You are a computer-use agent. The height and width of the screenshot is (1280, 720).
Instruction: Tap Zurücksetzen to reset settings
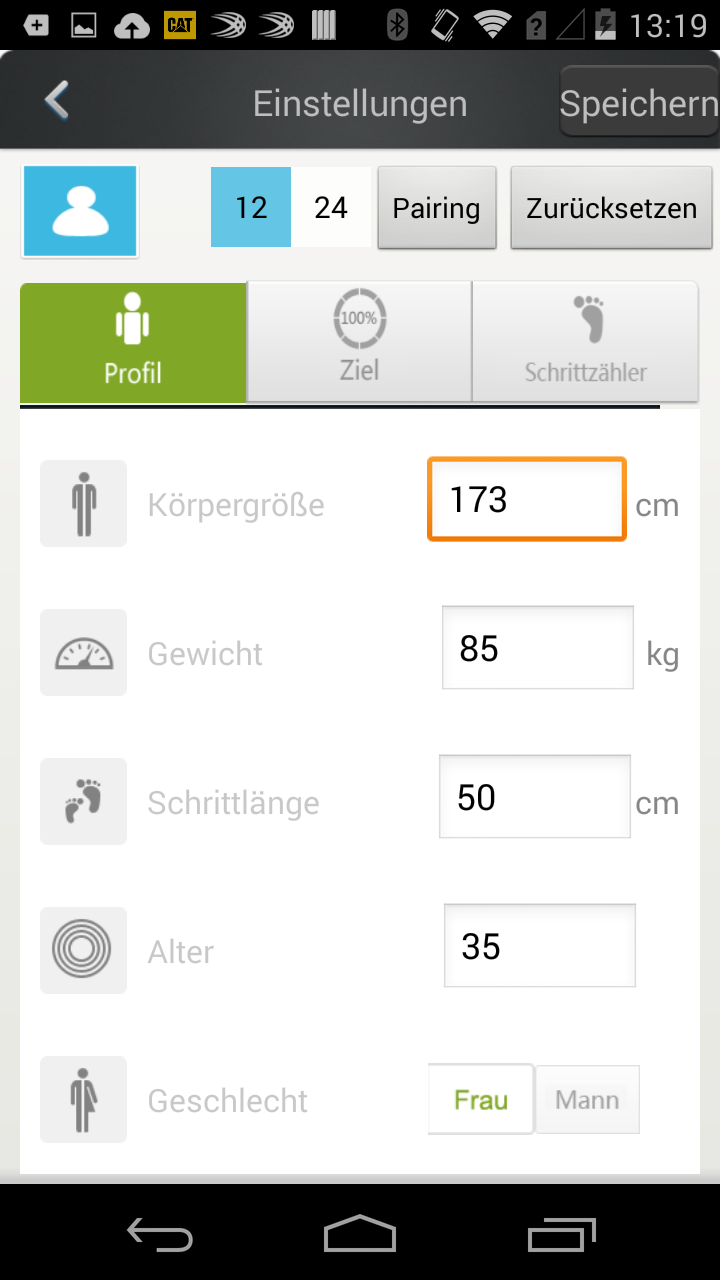tap(611, 208)
